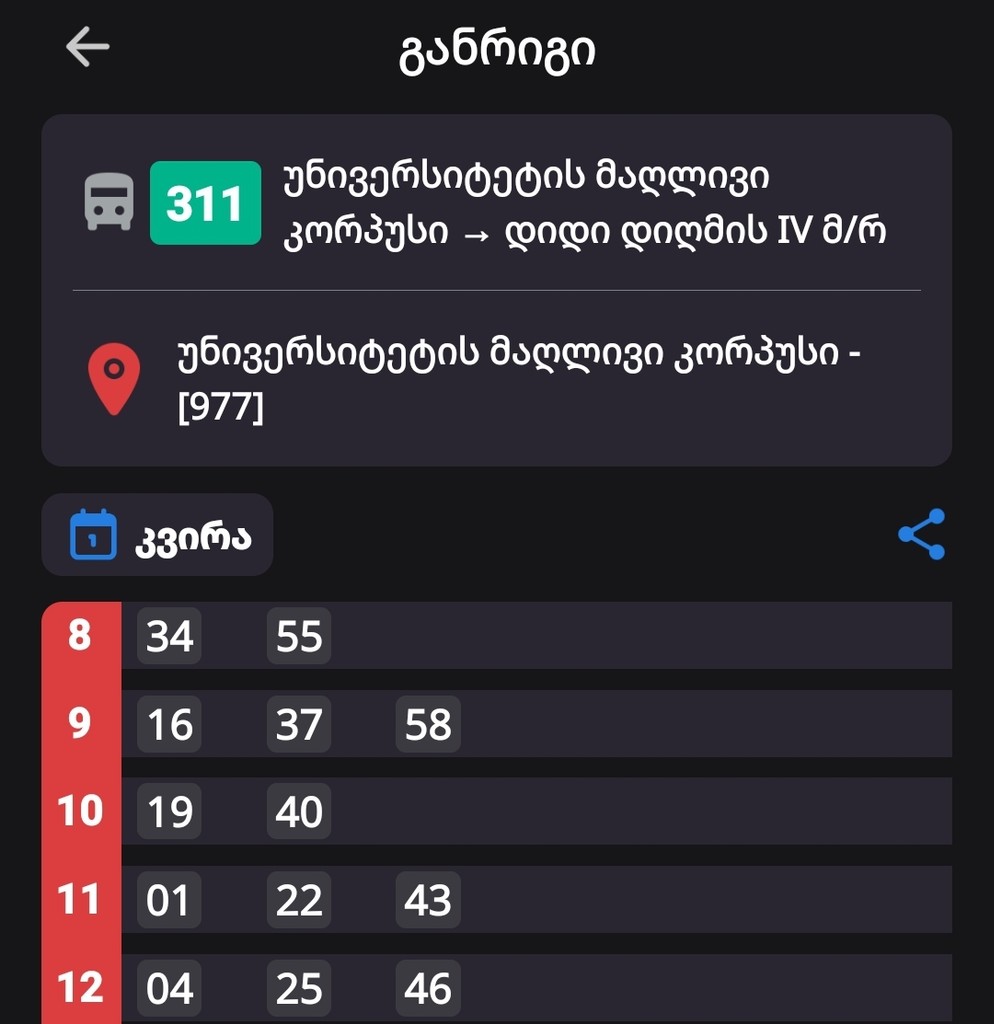Open the კვირა day selector
This screenshot has width=994, height=1024.
(157, 534)
